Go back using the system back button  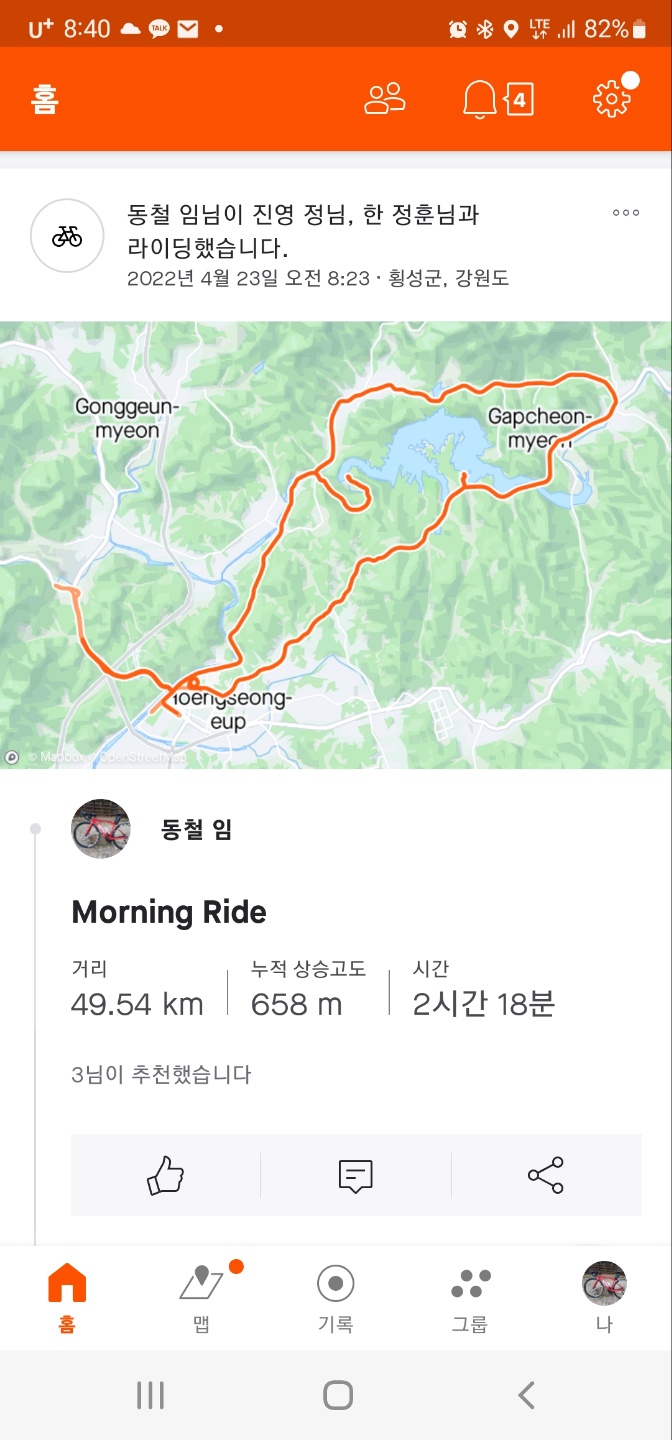tap(526, 1395)
